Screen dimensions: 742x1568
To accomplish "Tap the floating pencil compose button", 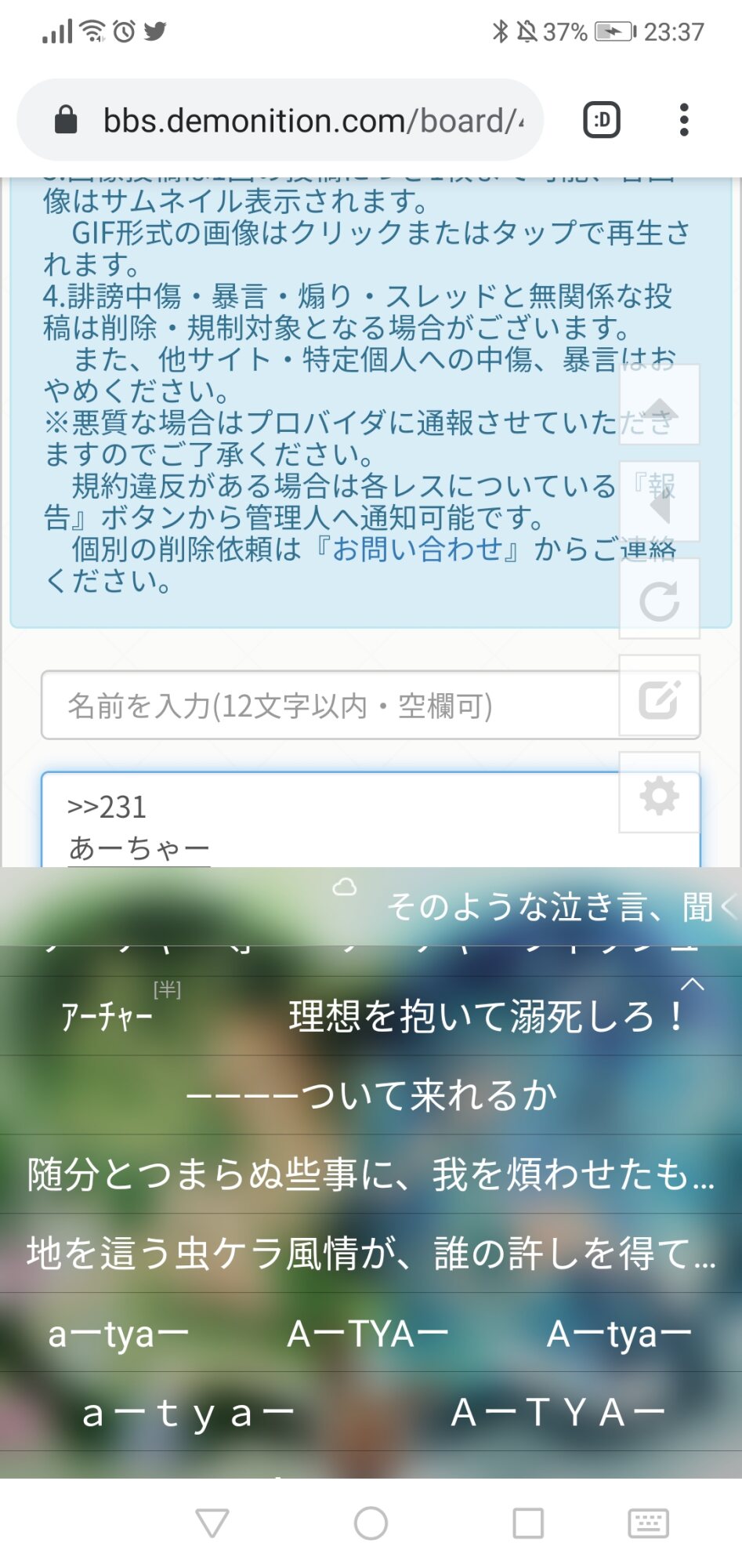I will pos(659,697).
